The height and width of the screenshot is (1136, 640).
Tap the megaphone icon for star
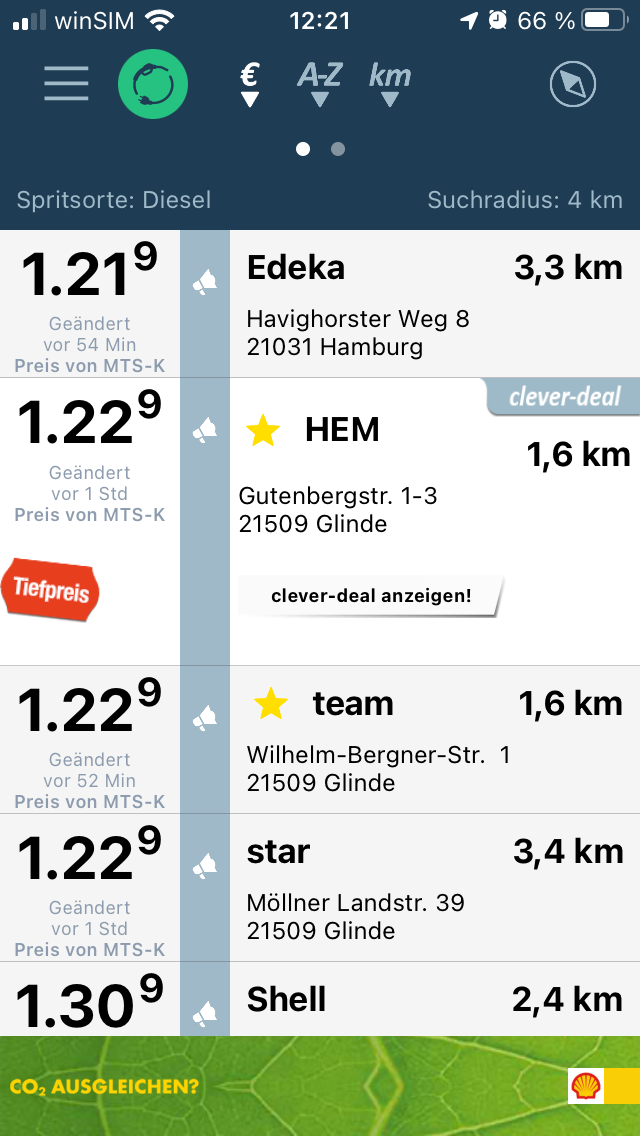(x=205, y=866)
